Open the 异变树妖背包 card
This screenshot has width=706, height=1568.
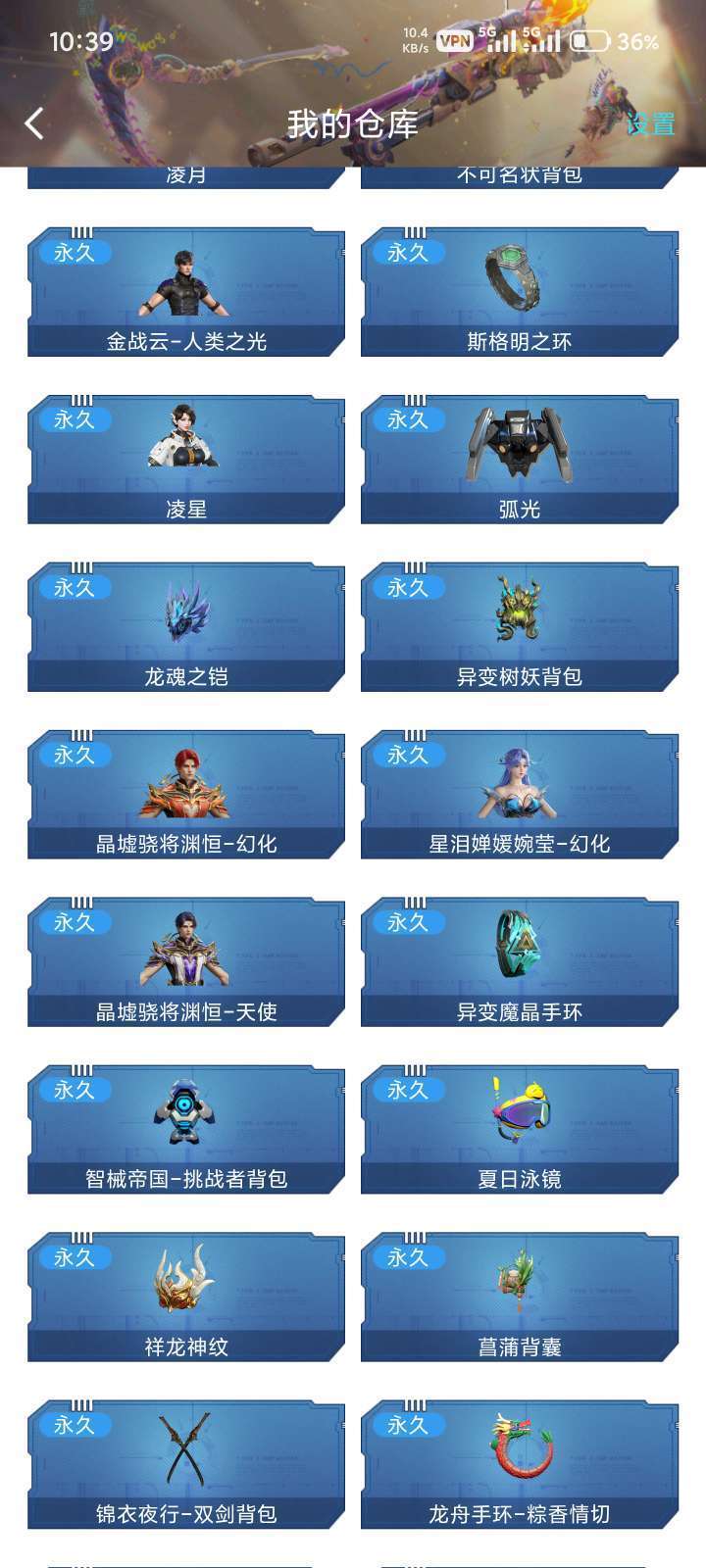click(x=520, y=627)
